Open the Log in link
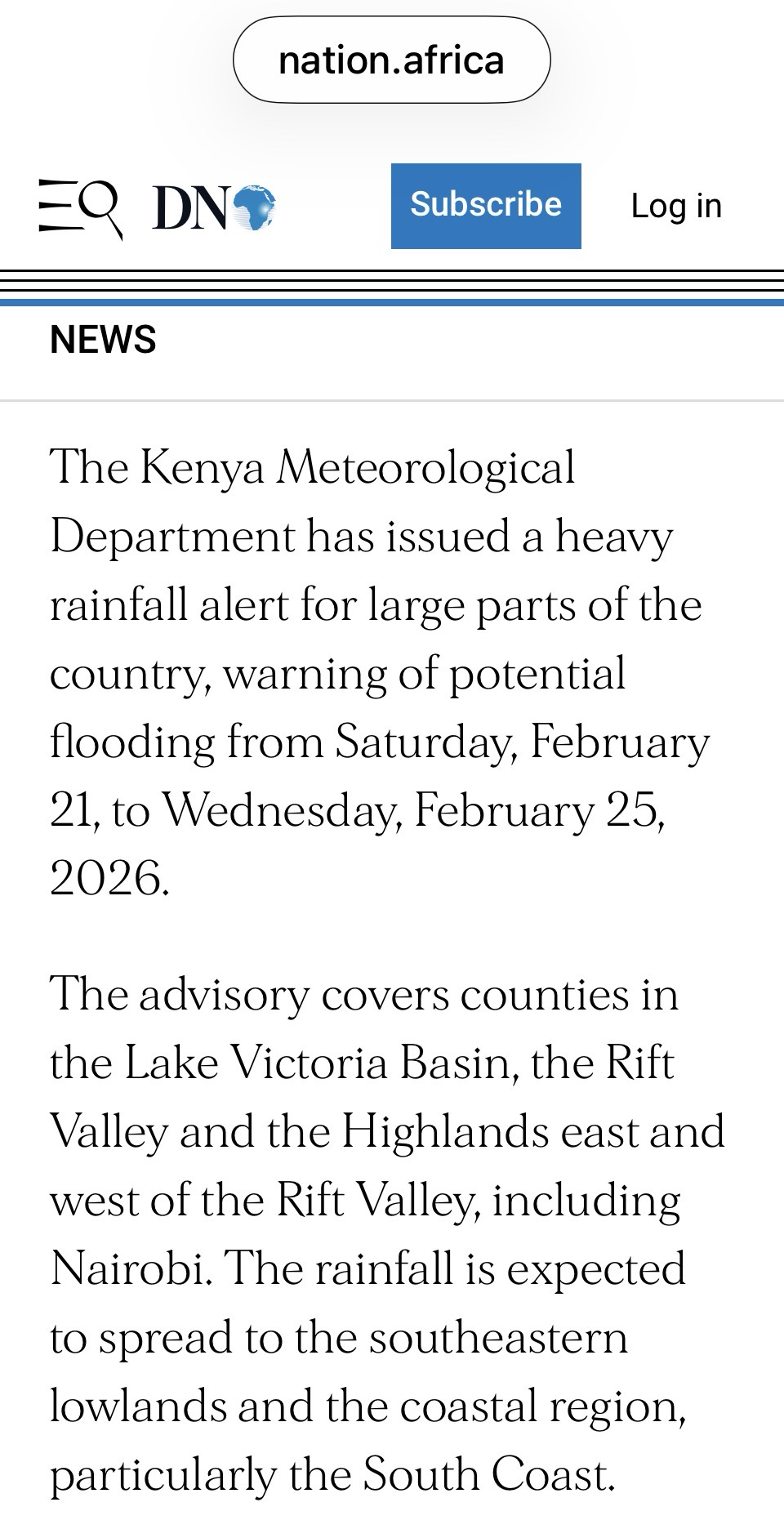Viewport: 784px width, 1529px height. tap(676, 206)
